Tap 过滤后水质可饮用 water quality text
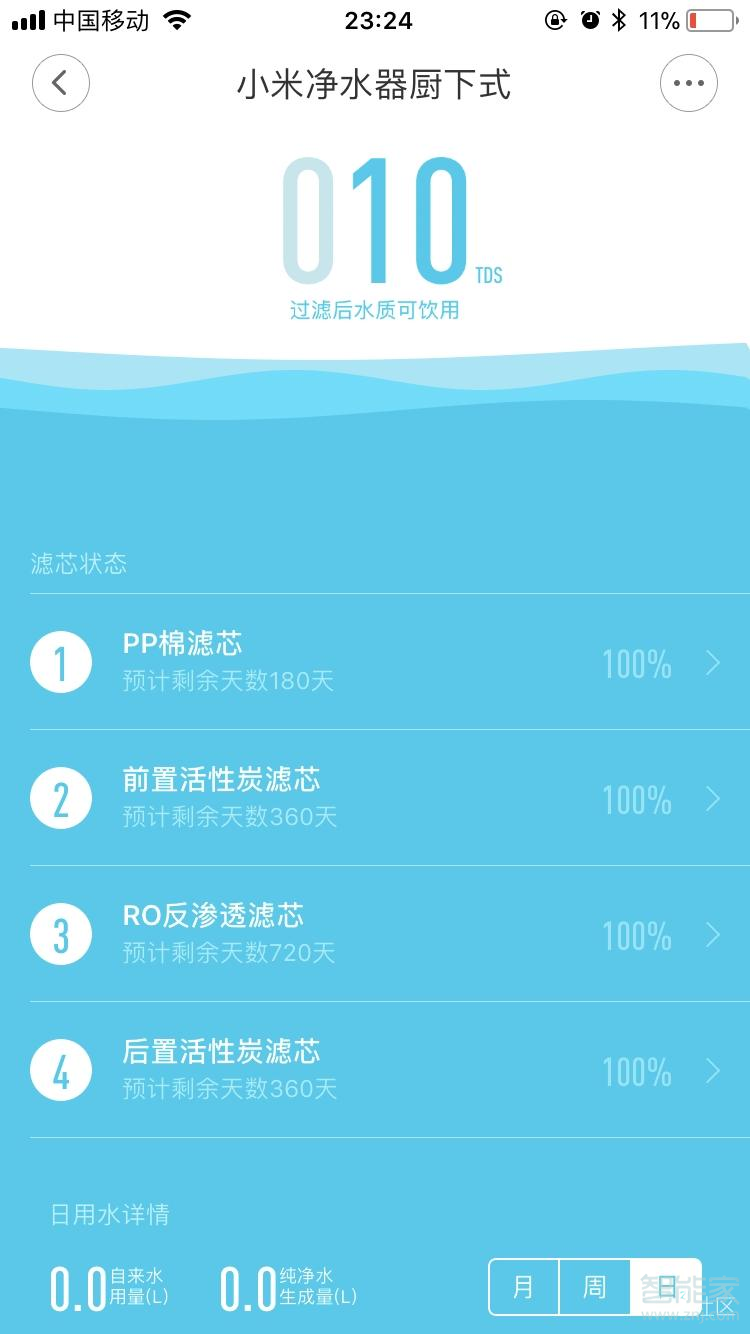Screen dimensions: 750x1334 coord(374,310)
